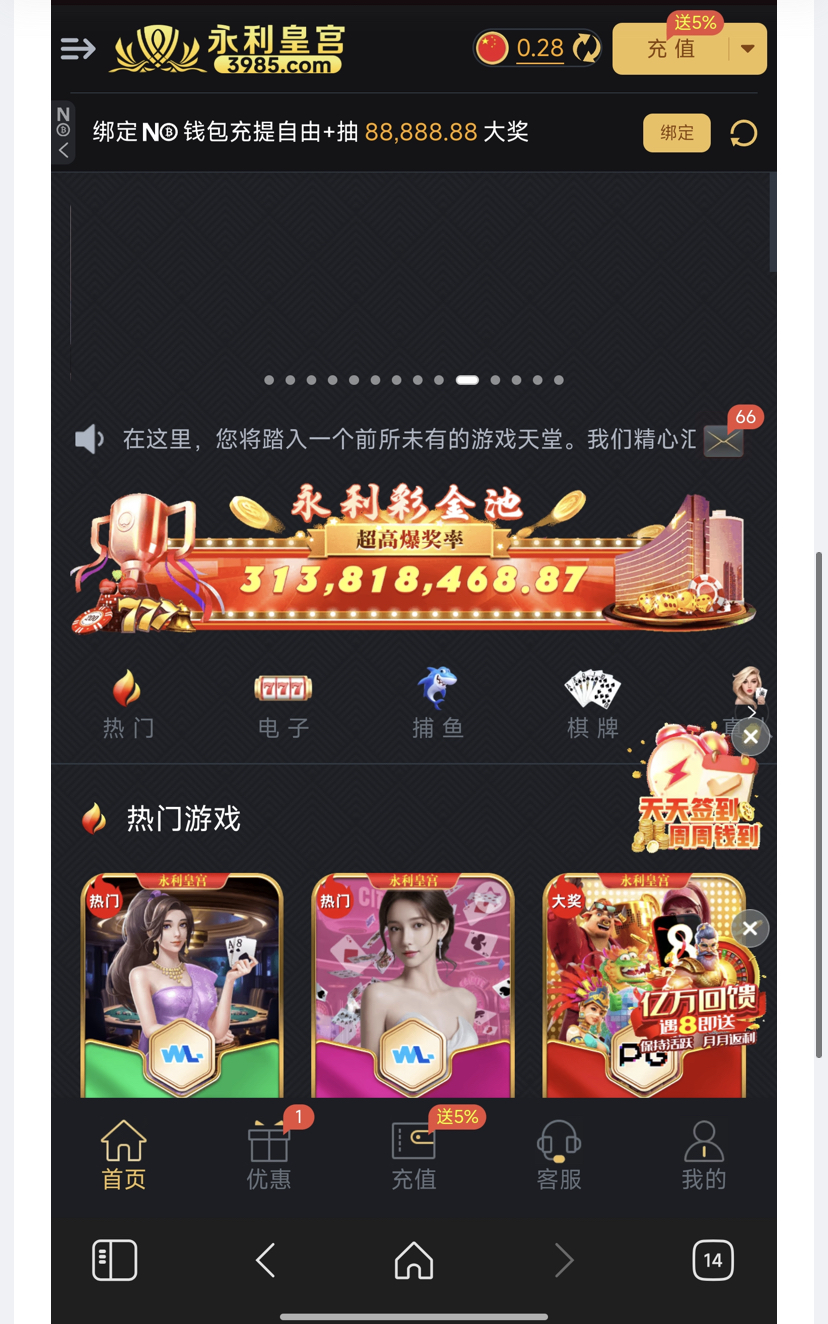
Task: Reload the wallet binding banner
Action: click(x=743, y=133)
